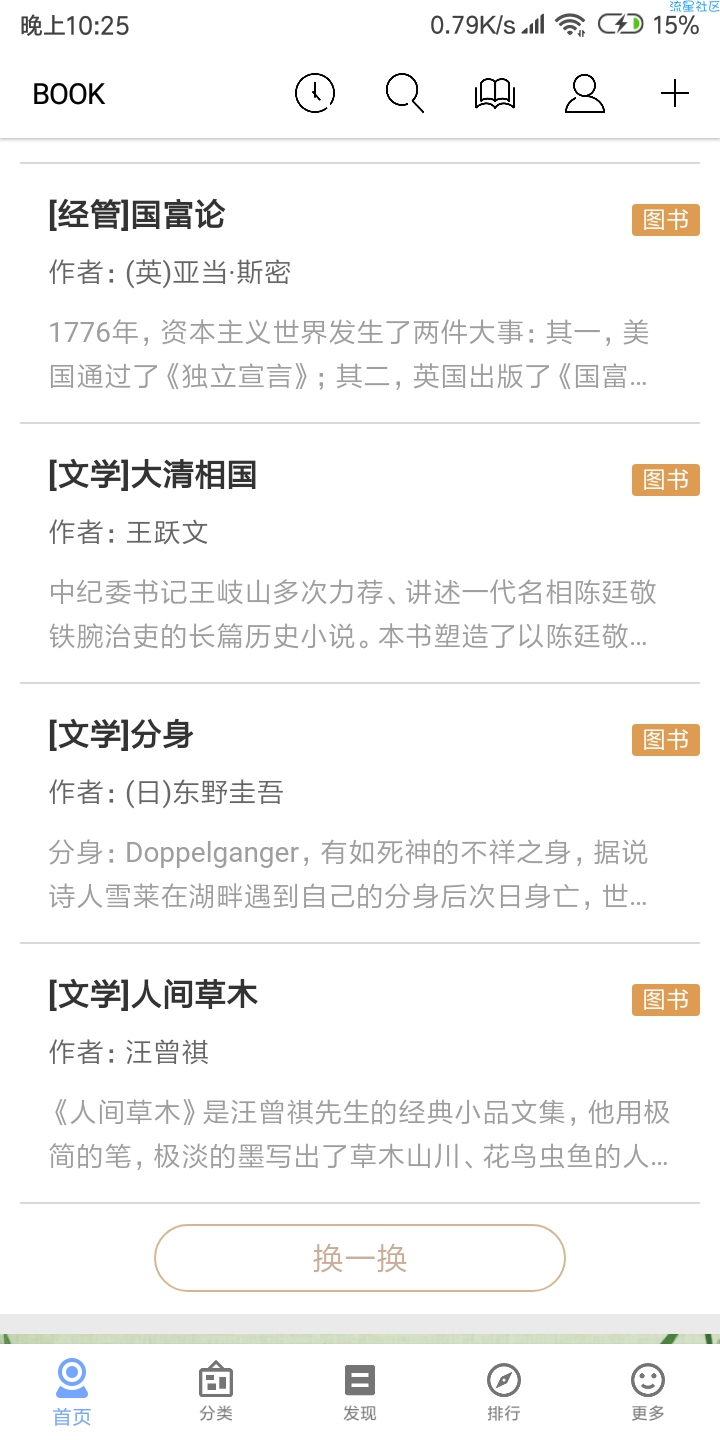
Task: Open the bookshelf open-book icon
Action: click(495, 94)
